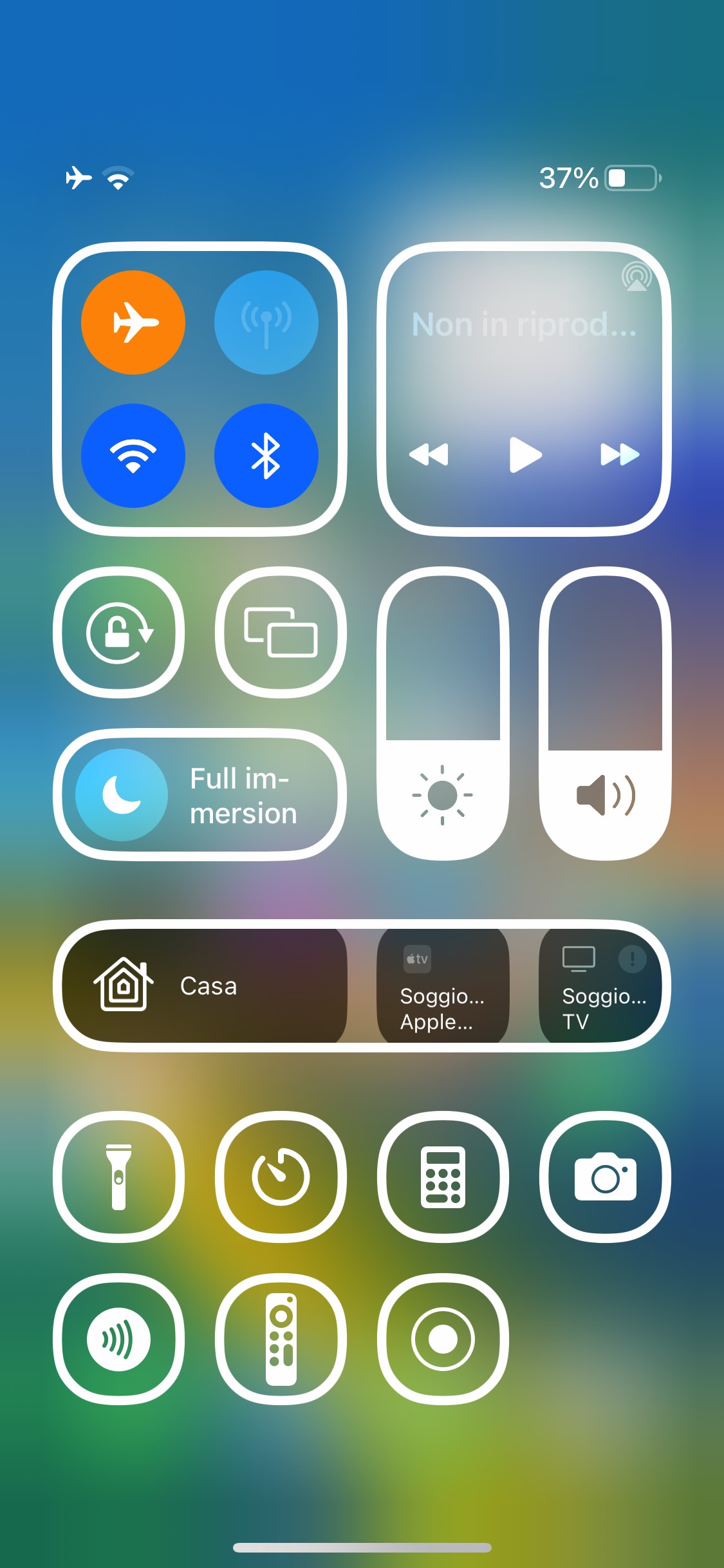
Task: Open the Casa home controls
Action: [205, 985]
